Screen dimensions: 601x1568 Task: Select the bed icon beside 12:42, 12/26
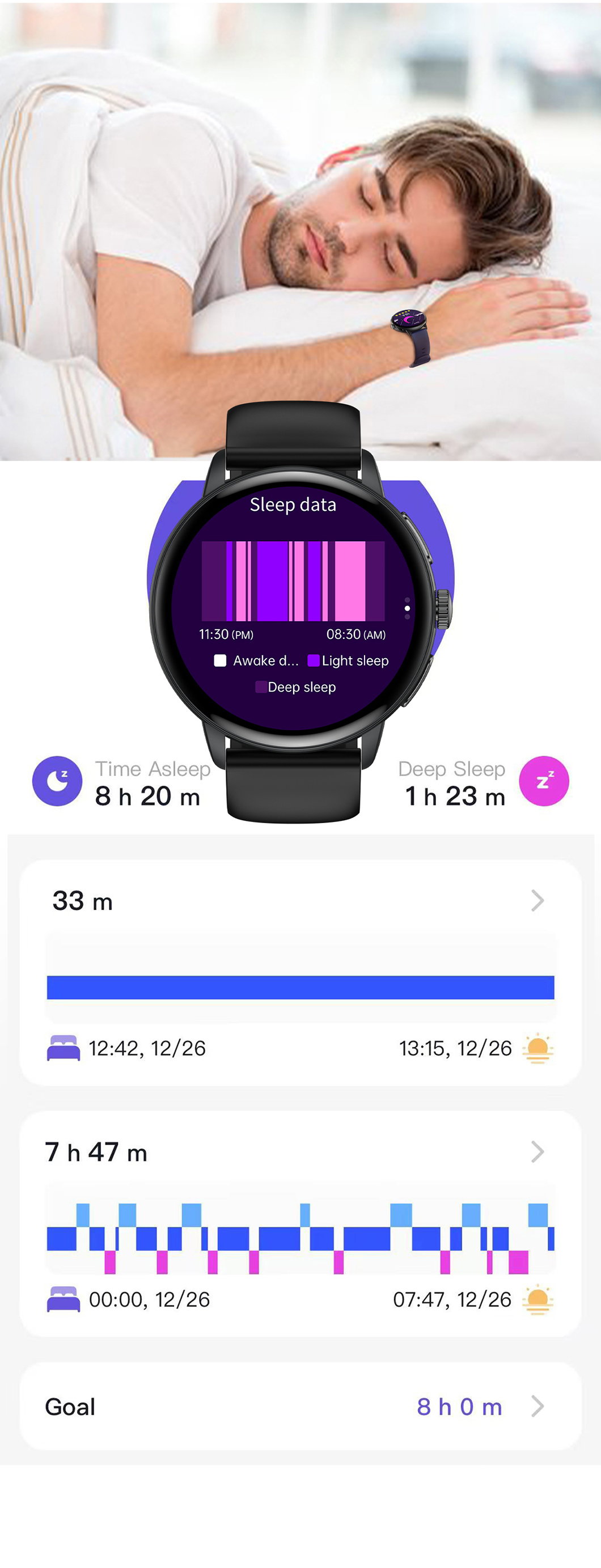63,1048
